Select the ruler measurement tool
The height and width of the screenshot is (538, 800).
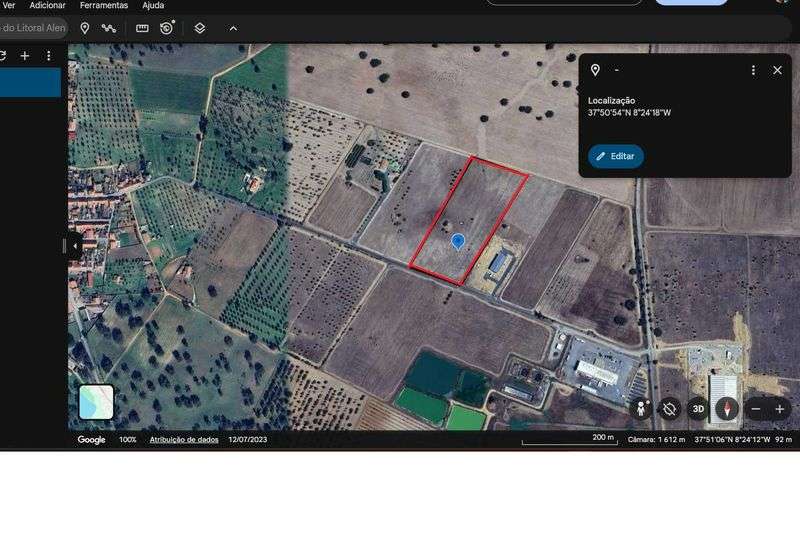142,28
